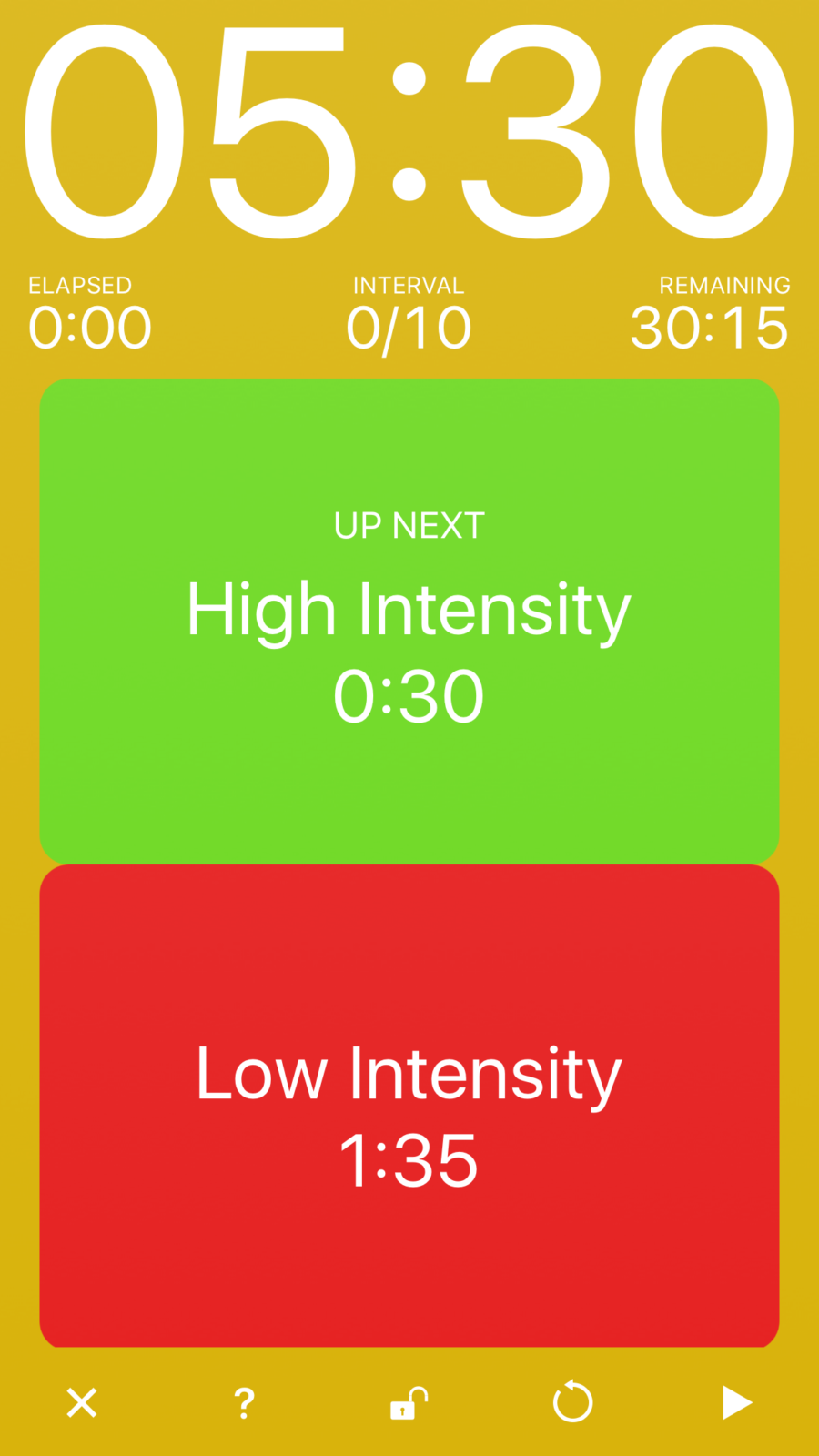Close the timer with the X icon
Viewport: 819px width, 1456px height.
tap(82, 1402)
